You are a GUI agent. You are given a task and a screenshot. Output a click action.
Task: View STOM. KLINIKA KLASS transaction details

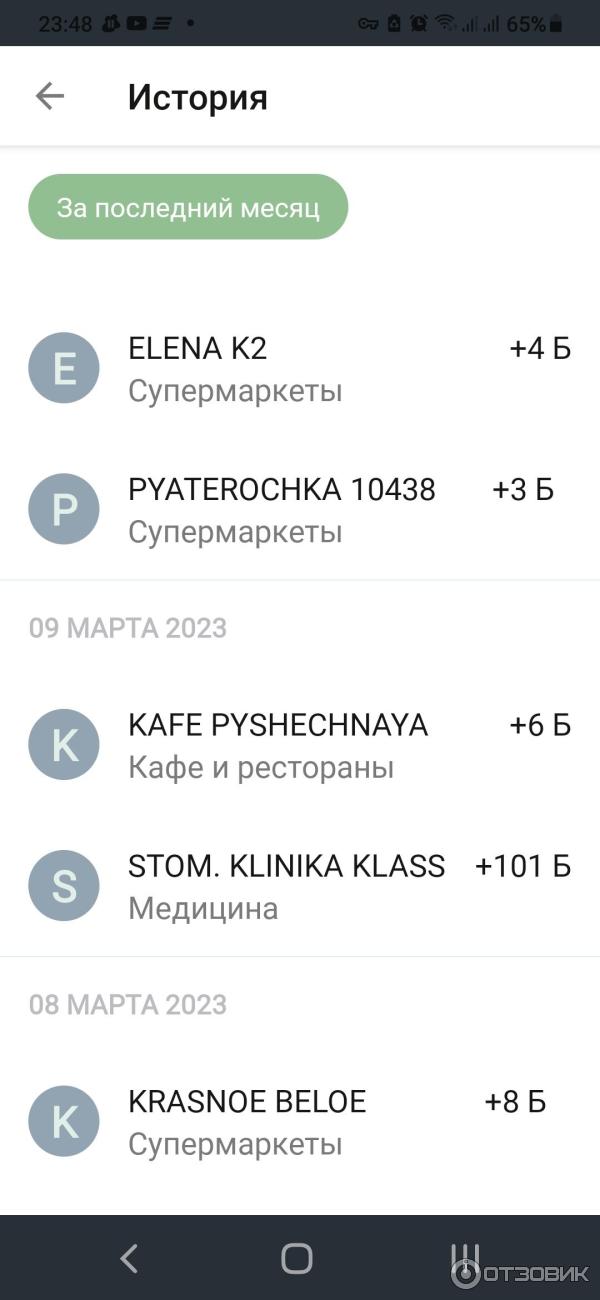coord(300,886)
